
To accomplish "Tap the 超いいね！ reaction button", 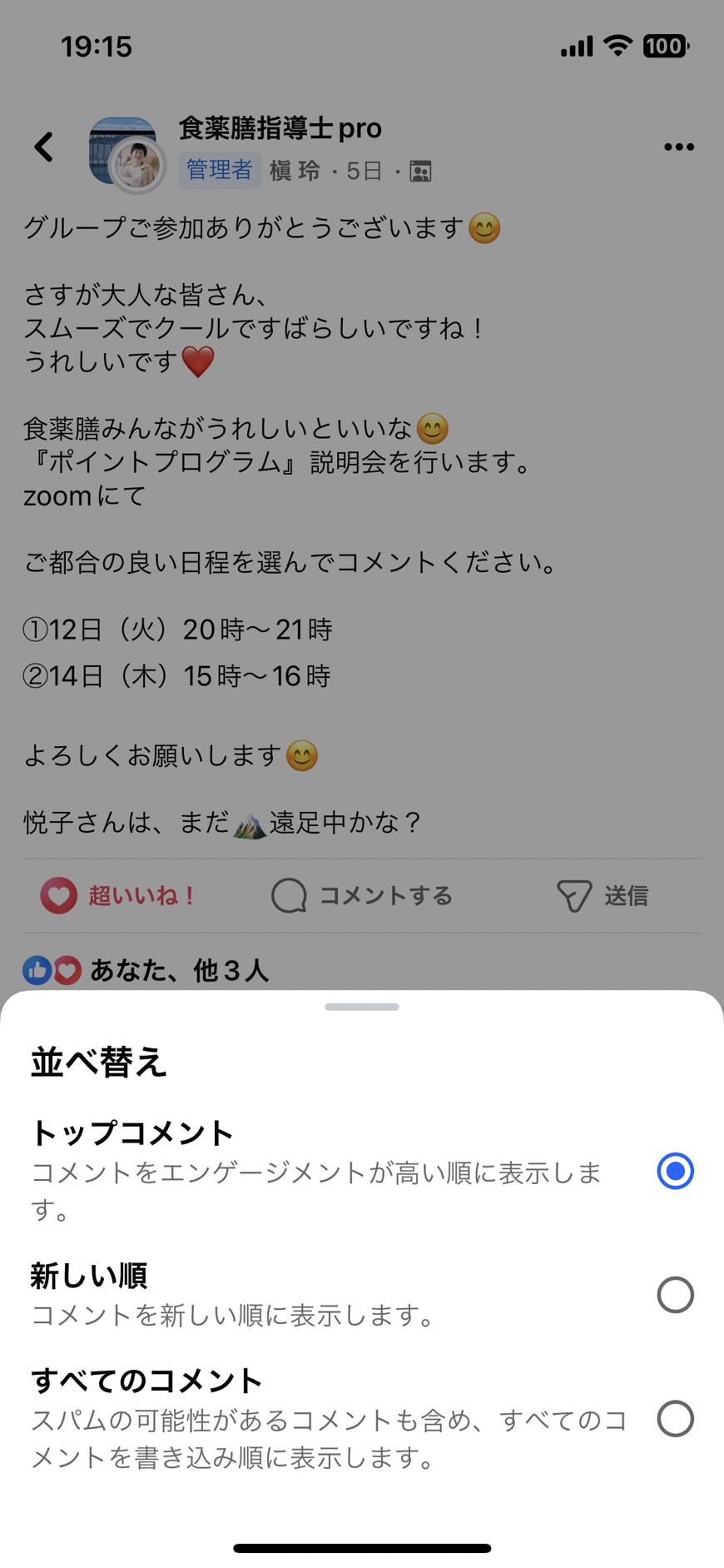I will point(118,896).
